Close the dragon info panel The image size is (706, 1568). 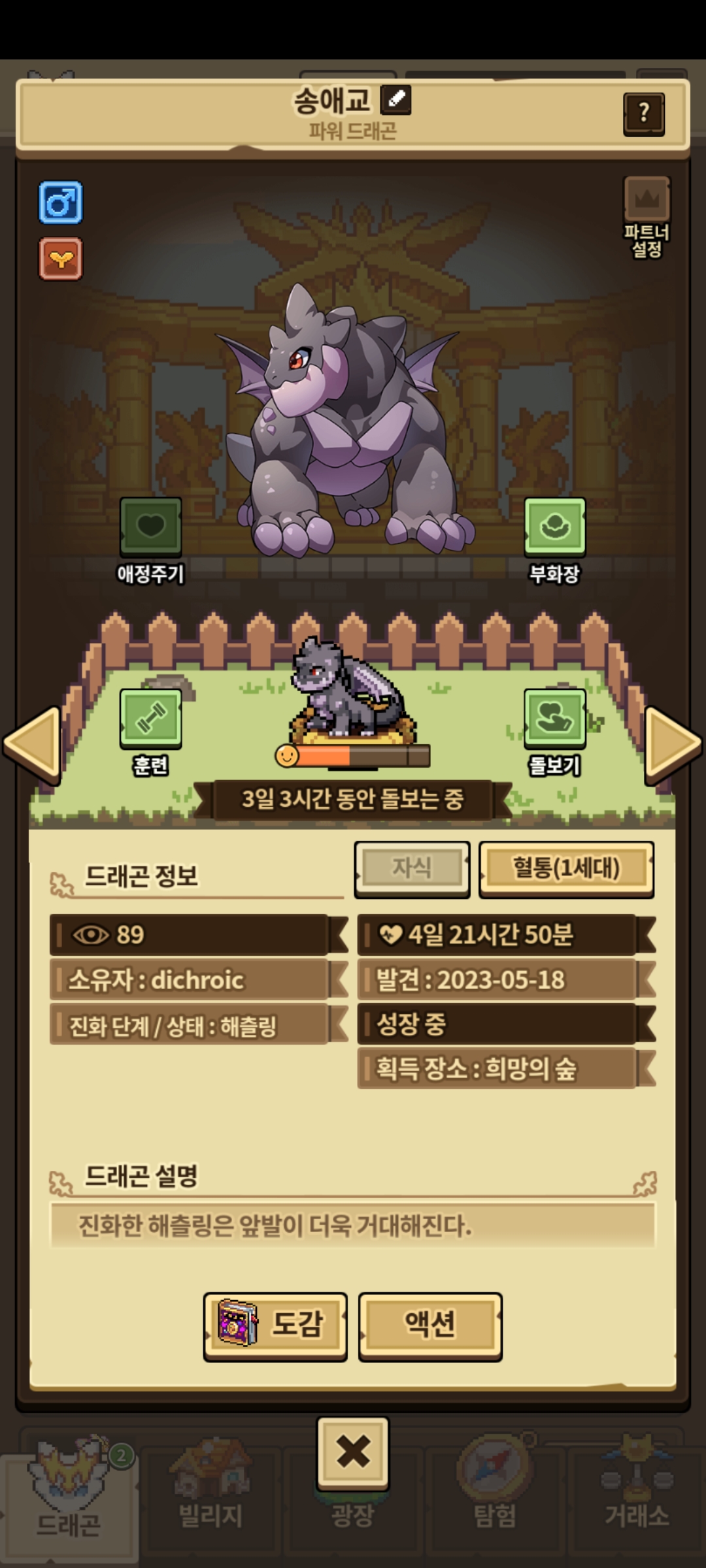pos(353,1453)
